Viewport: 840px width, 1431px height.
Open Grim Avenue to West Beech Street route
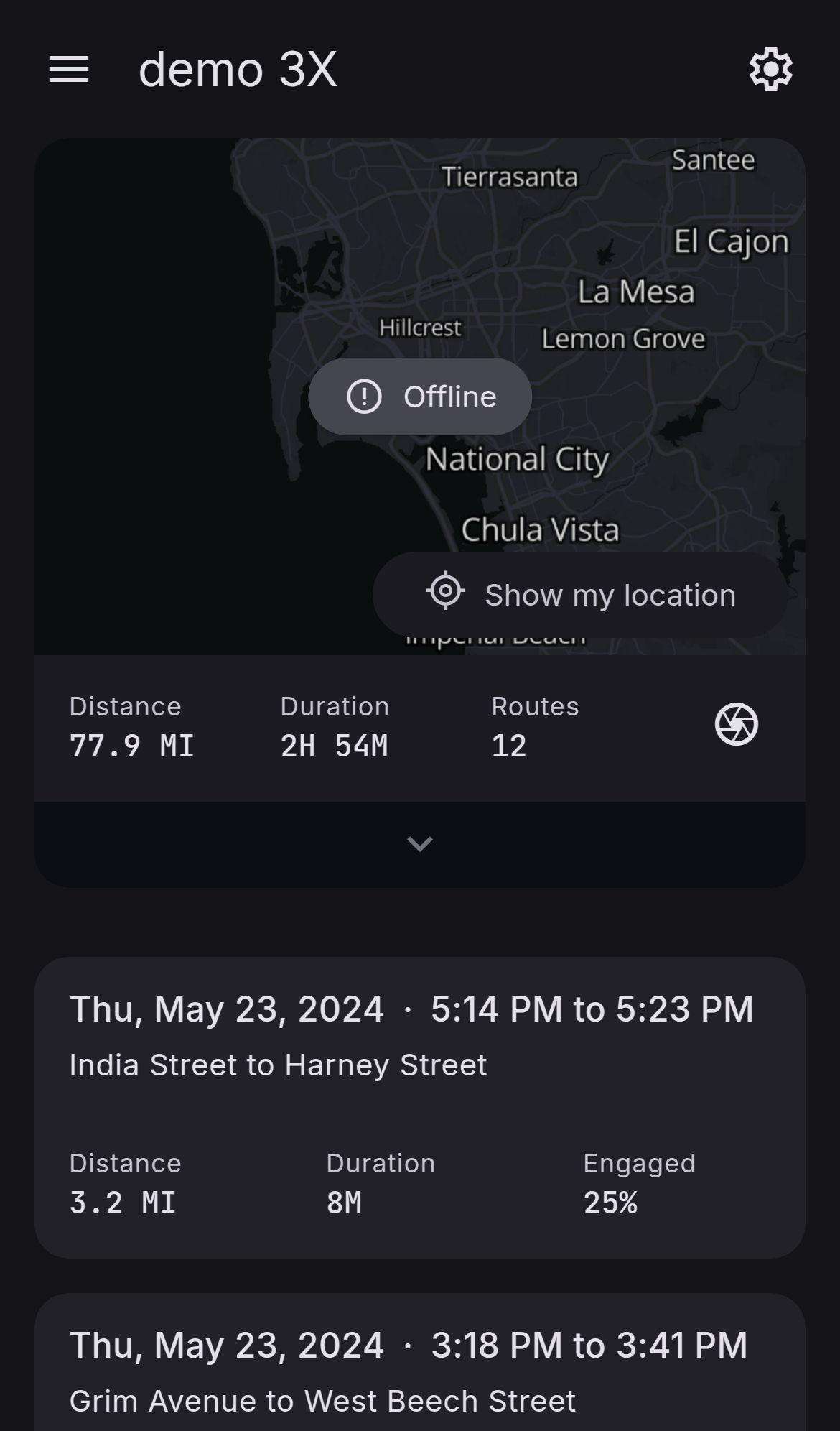click(x=420, y=1362)
